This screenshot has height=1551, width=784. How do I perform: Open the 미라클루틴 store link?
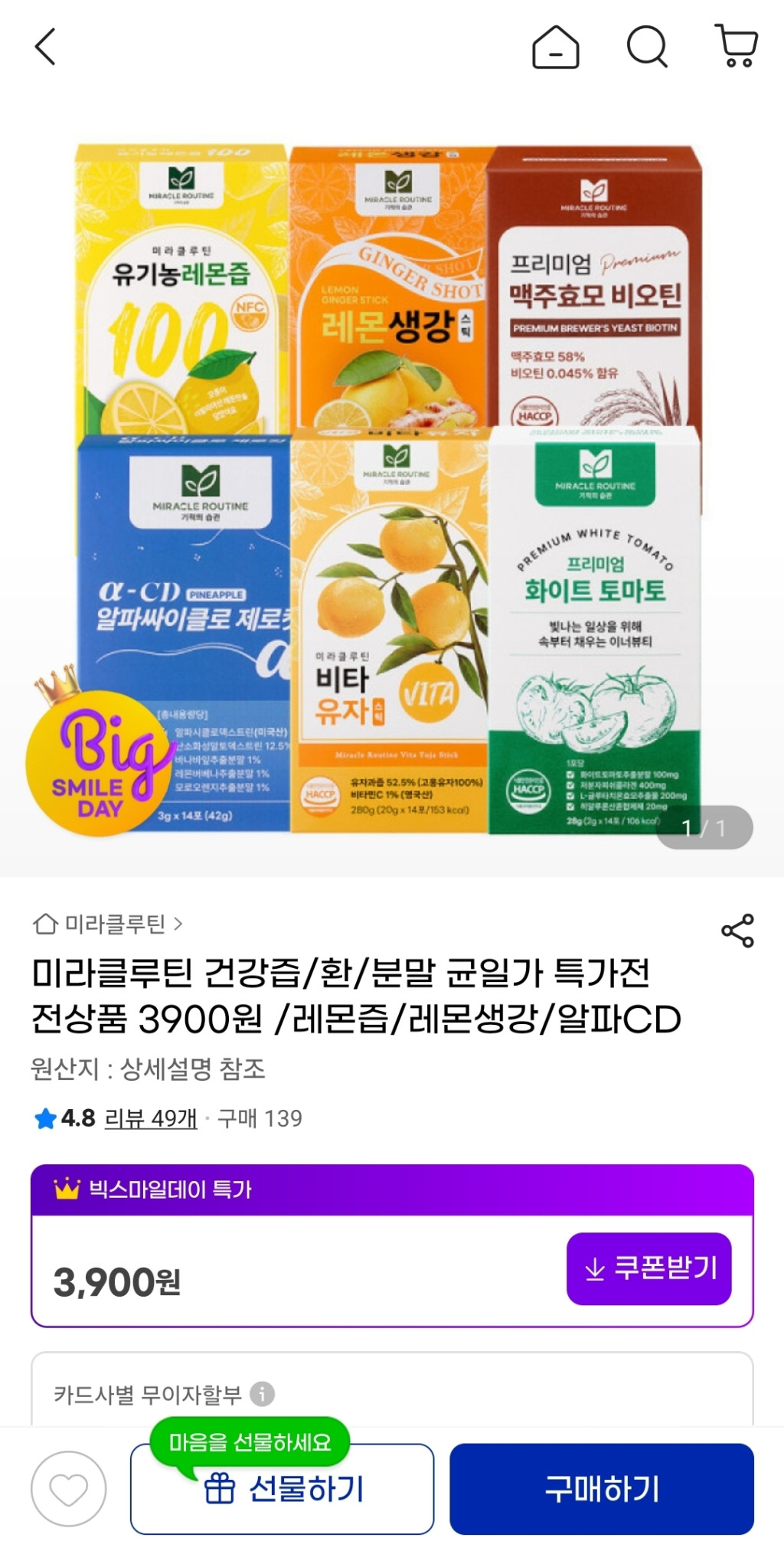109,924
